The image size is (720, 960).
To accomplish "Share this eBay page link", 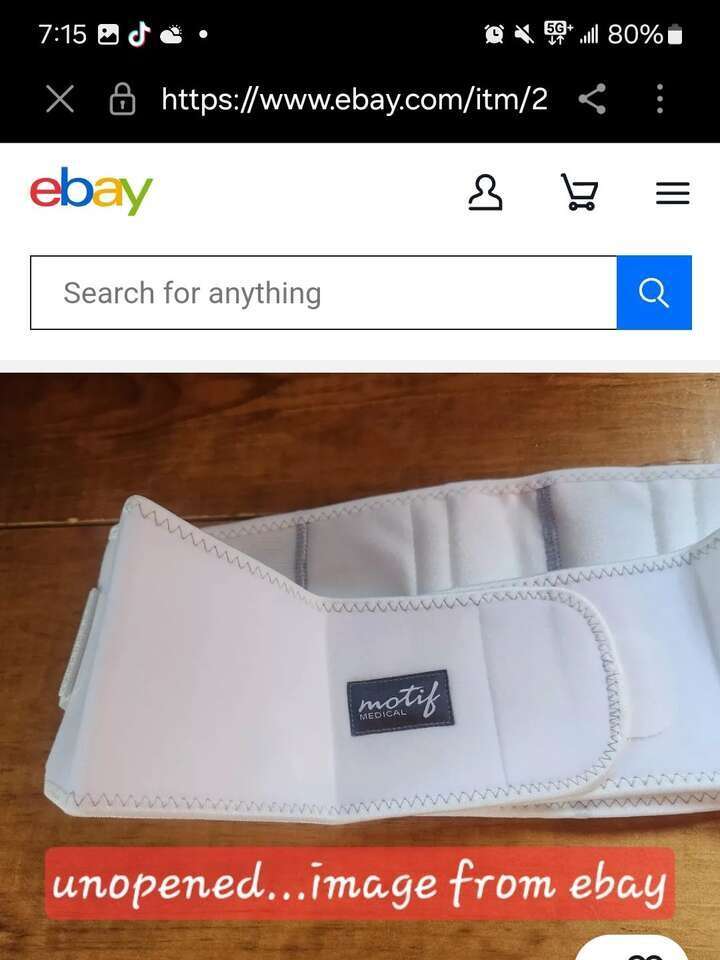I will [592, 99].
